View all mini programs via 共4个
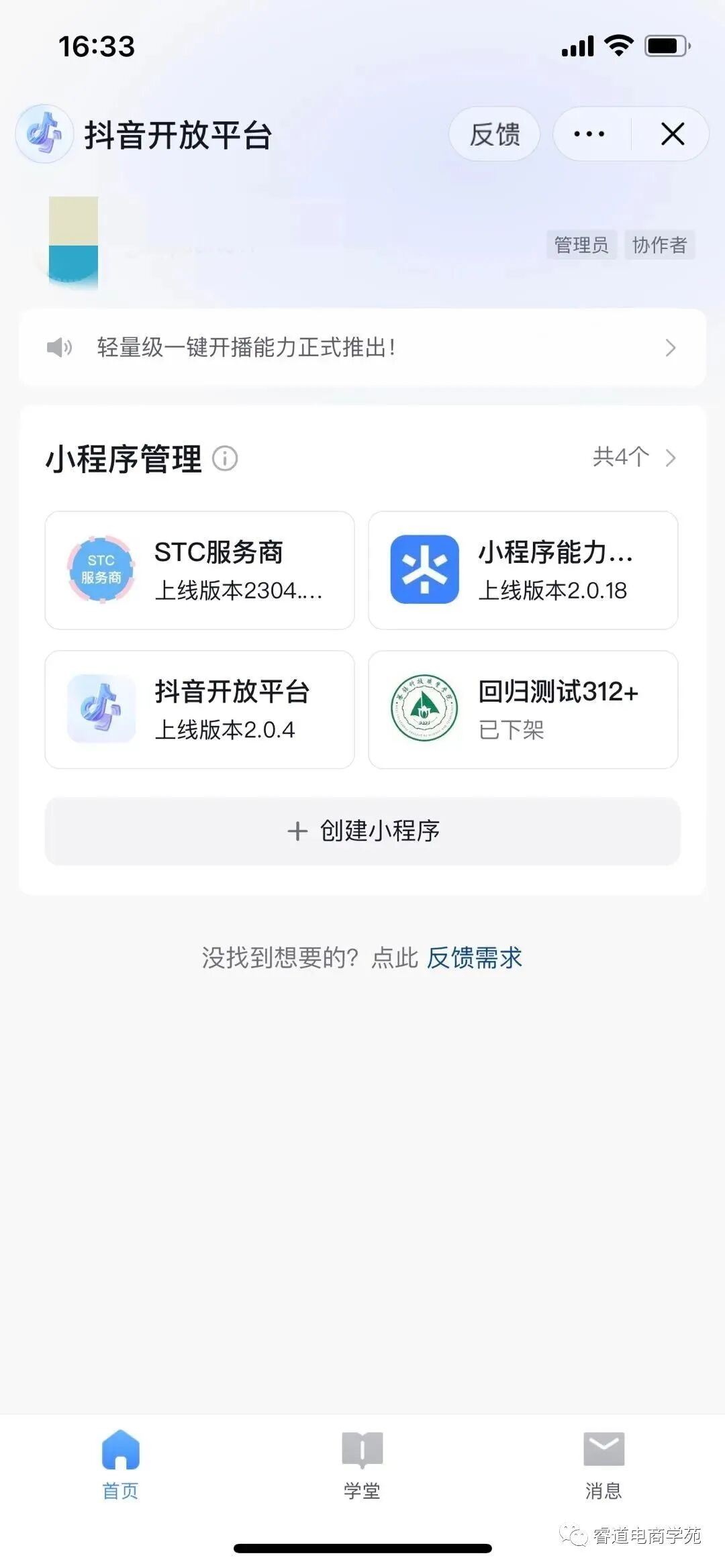The height and width of the screenshot is (1568, 725). [x=634, y=458]
